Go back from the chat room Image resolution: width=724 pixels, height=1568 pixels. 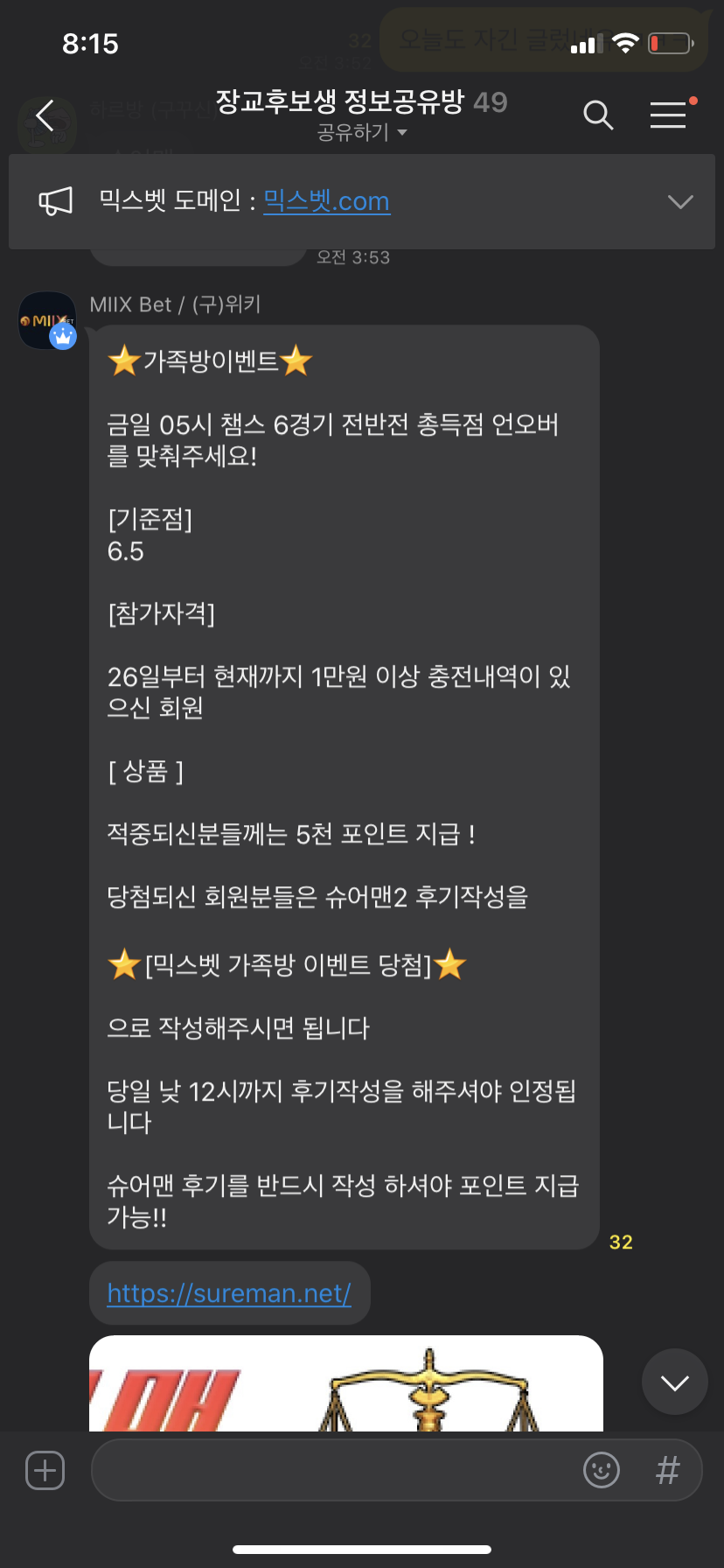45,115
